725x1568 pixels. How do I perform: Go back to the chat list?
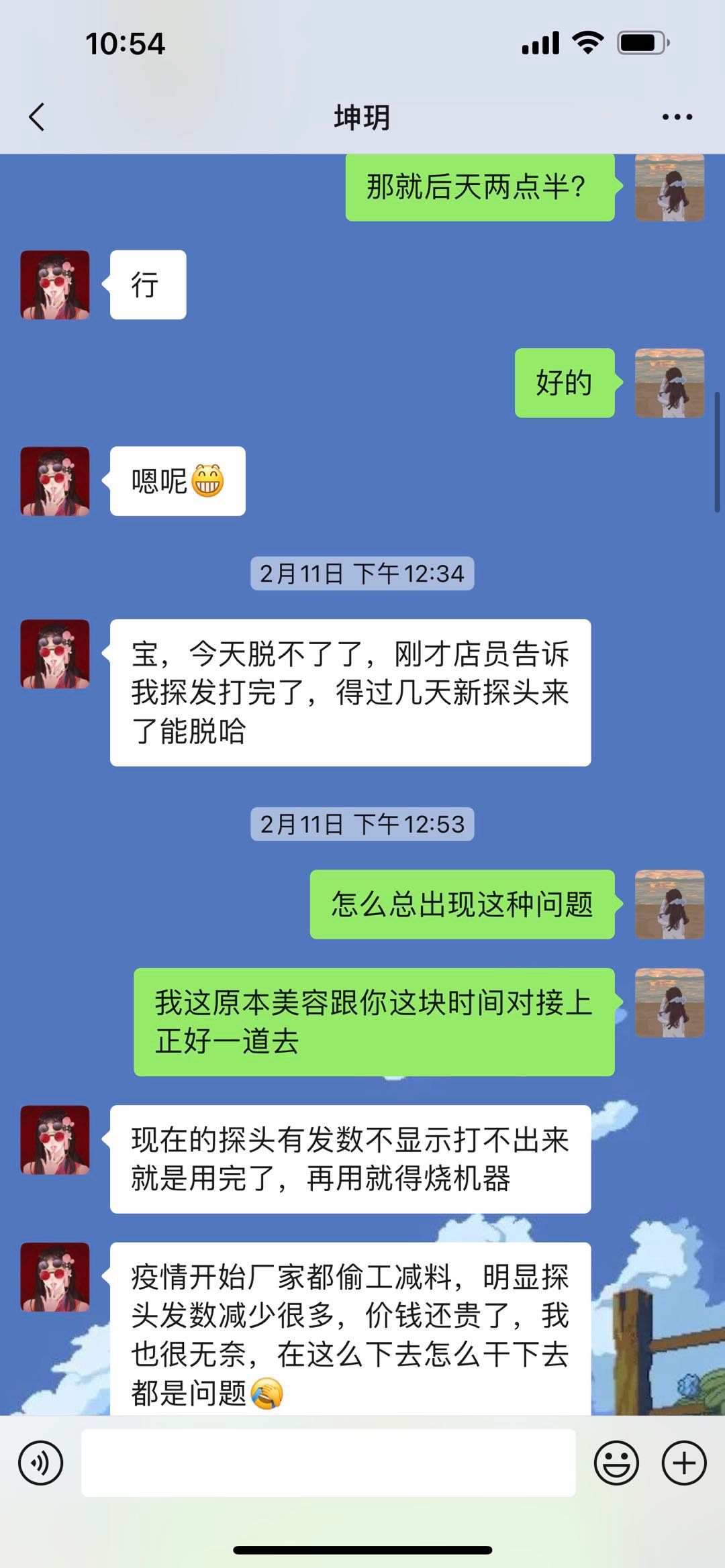point(38,117)
